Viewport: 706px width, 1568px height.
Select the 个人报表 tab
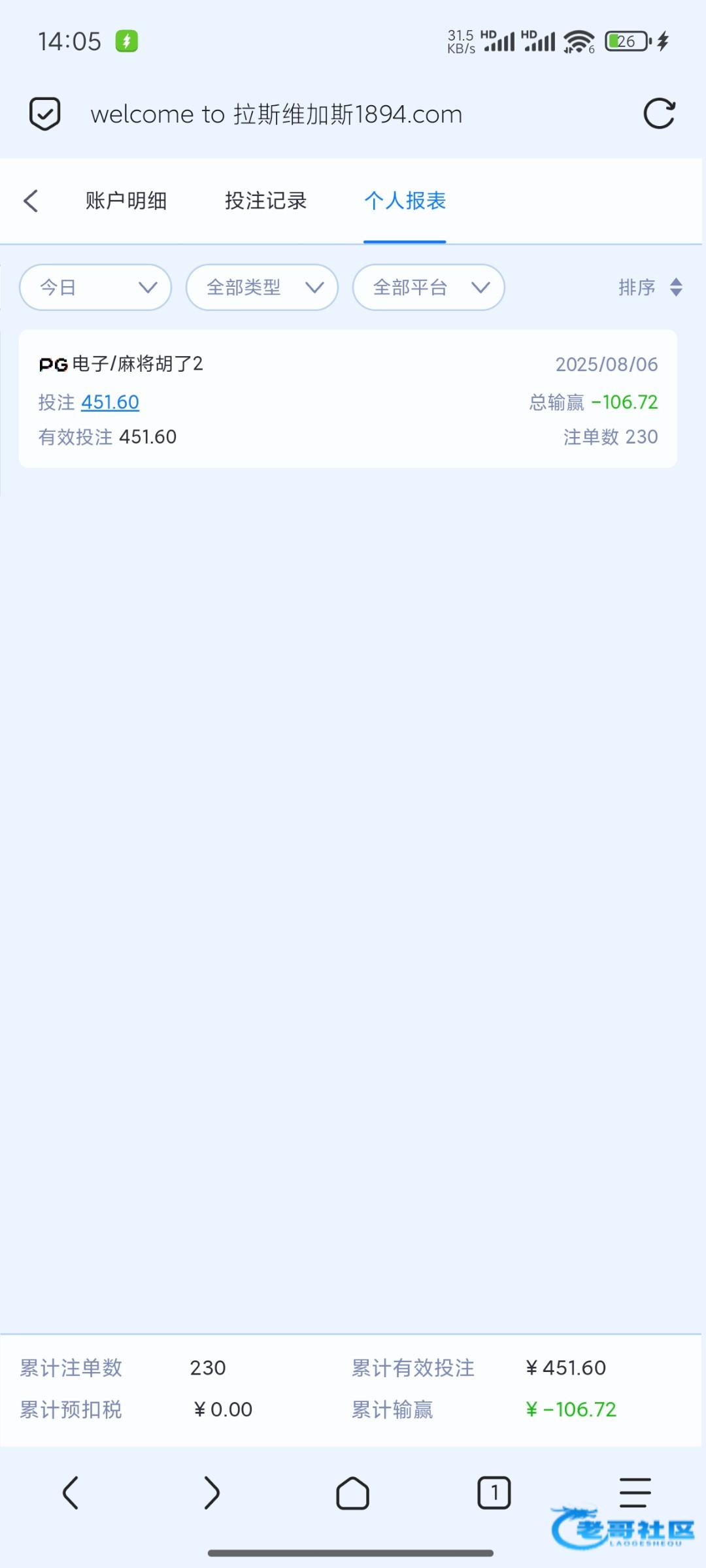(x=405, y=201)
